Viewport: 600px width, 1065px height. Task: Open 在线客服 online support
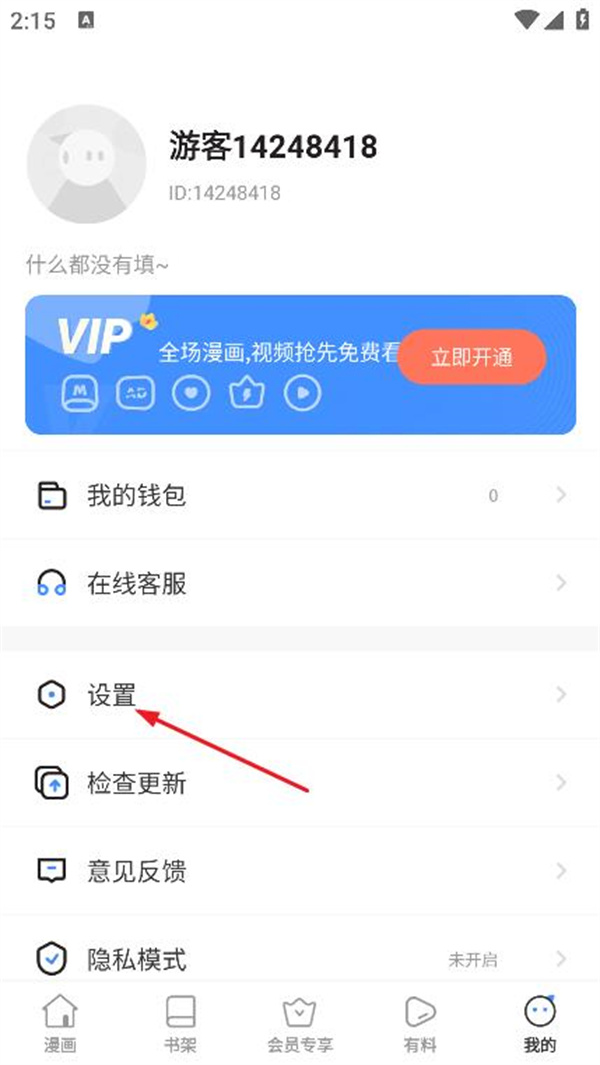(x=300, y=583)
